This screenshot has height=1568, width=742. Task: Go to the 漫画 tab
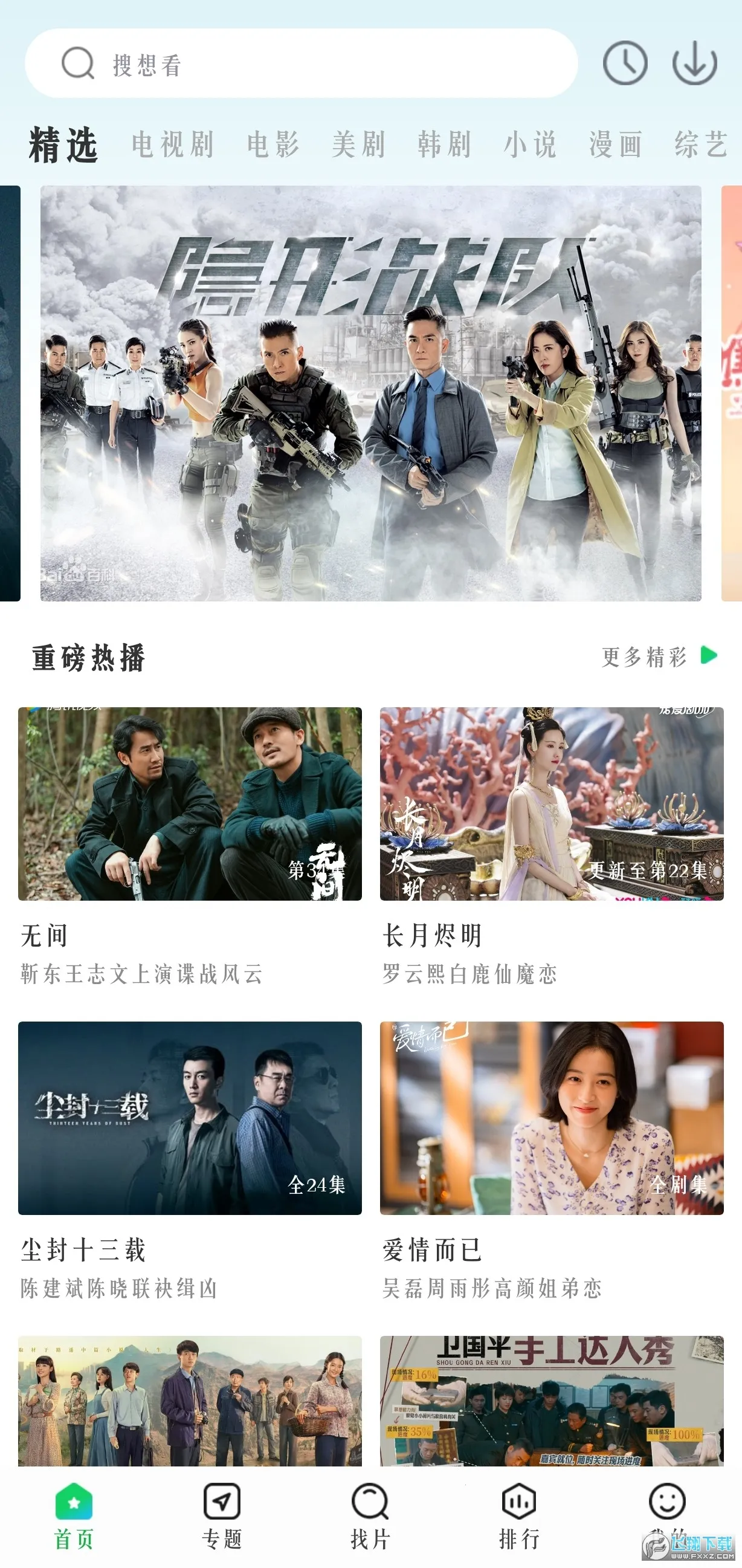pos(615,145)
